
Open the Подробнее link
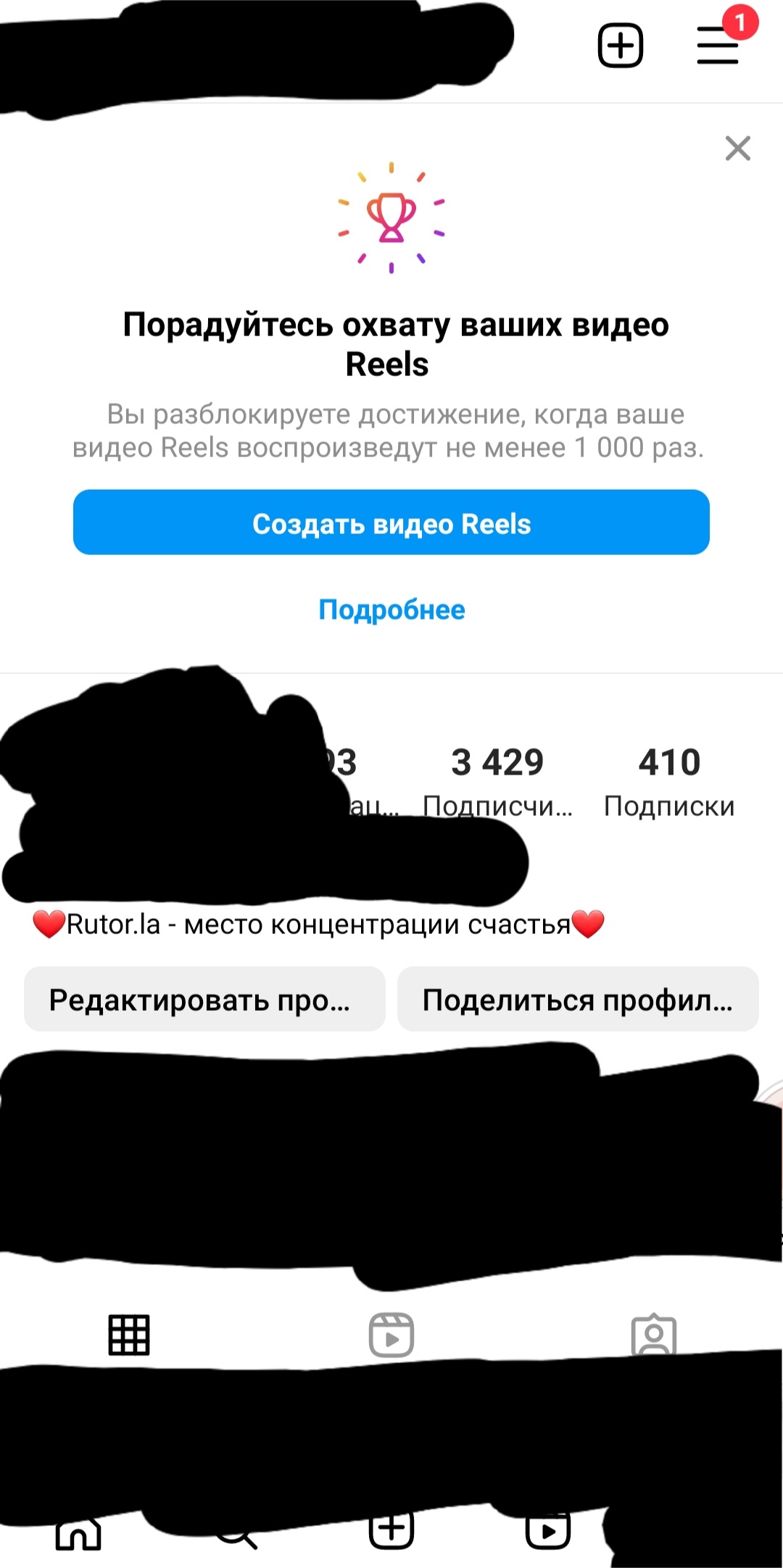point(391,610)
